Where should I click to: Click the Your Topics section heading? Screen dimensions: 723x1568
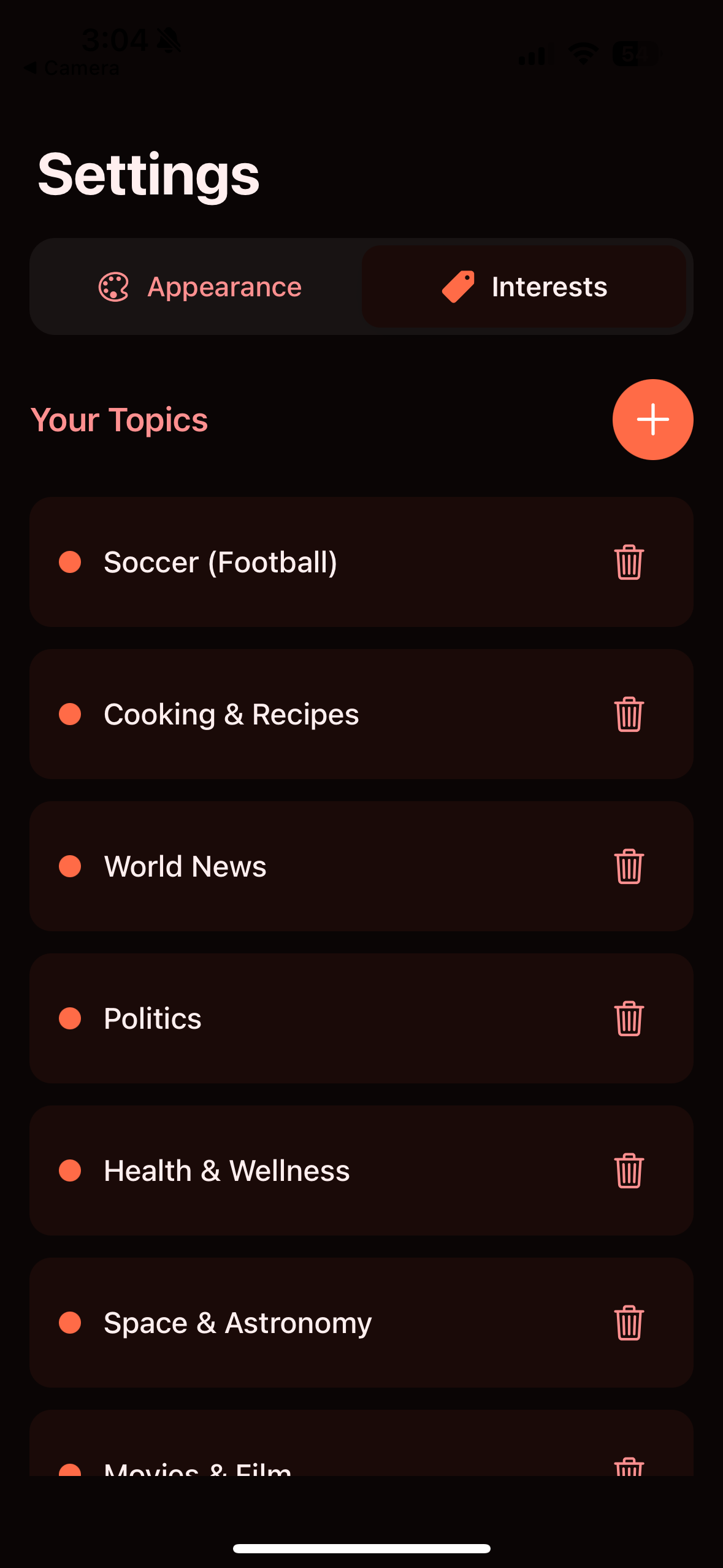point(120,419)
